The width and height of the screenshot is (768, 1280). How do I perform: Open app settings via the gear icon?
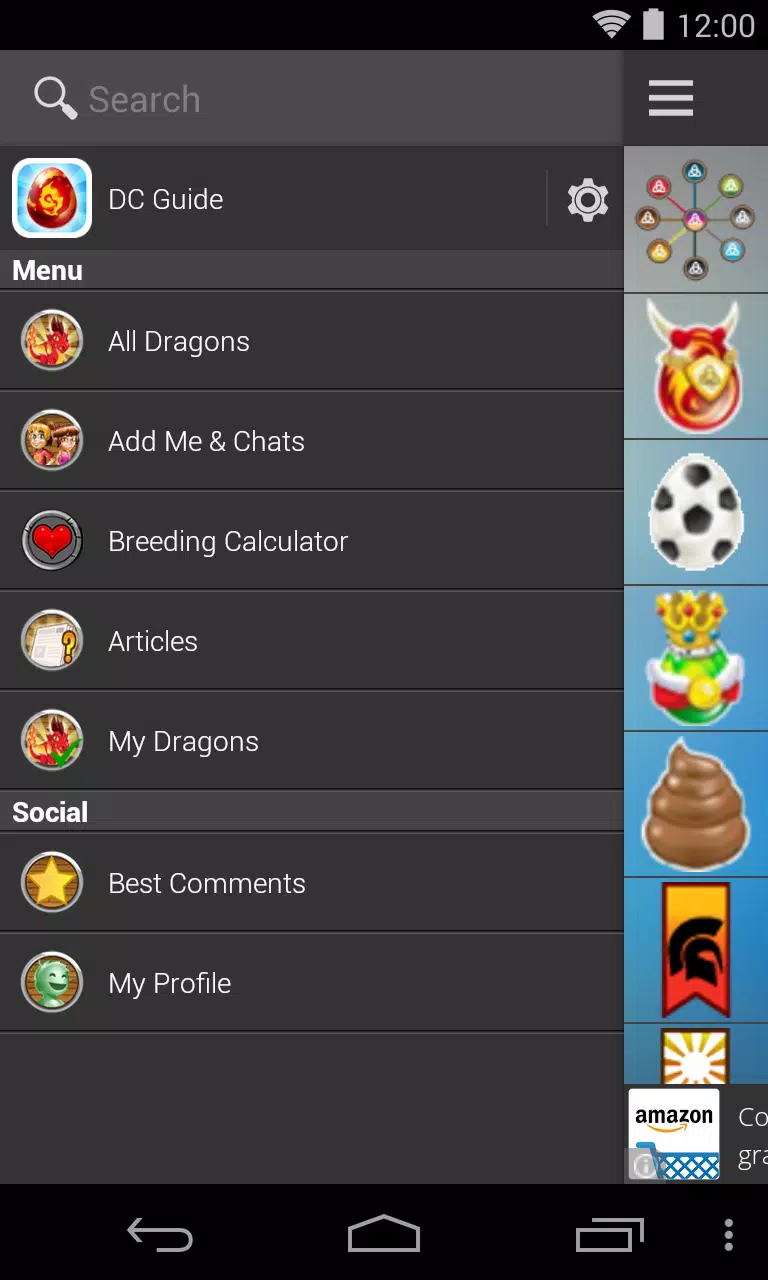588,199
